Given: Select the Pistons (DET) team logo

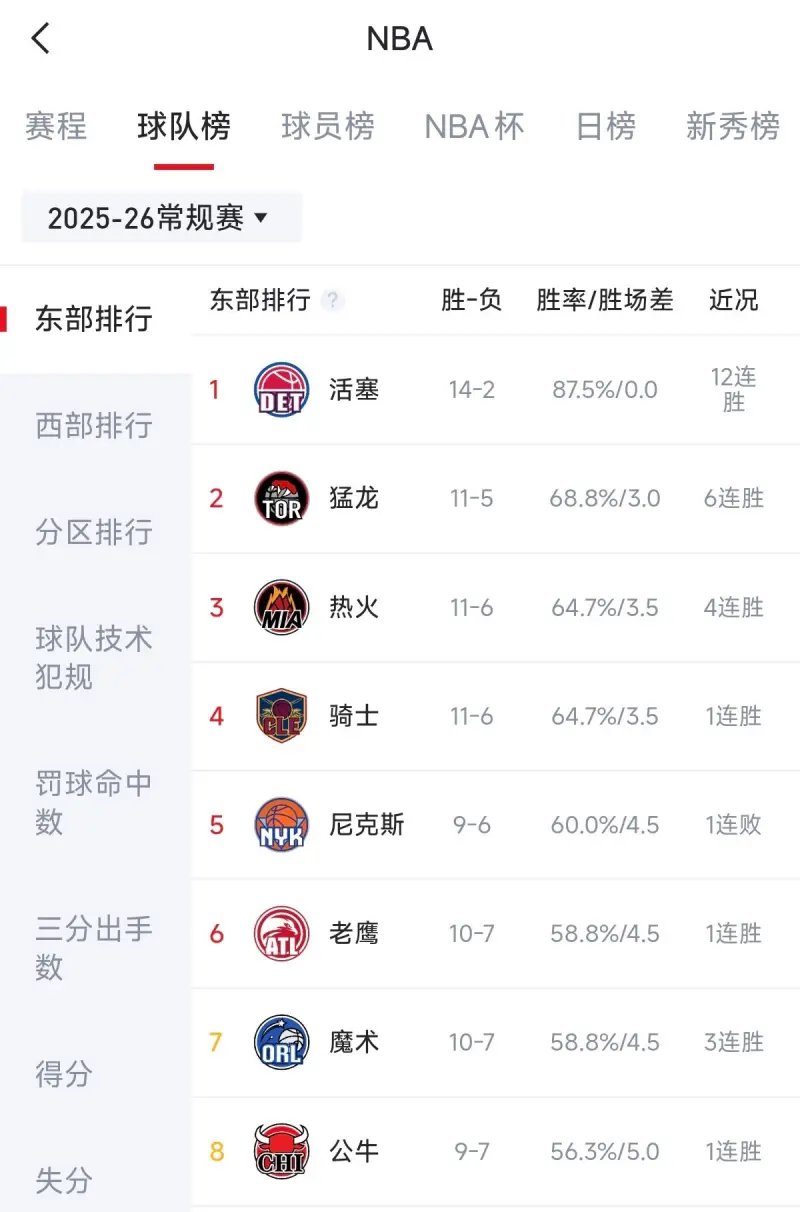Looking at the screenshot, I should click(280, 390).
